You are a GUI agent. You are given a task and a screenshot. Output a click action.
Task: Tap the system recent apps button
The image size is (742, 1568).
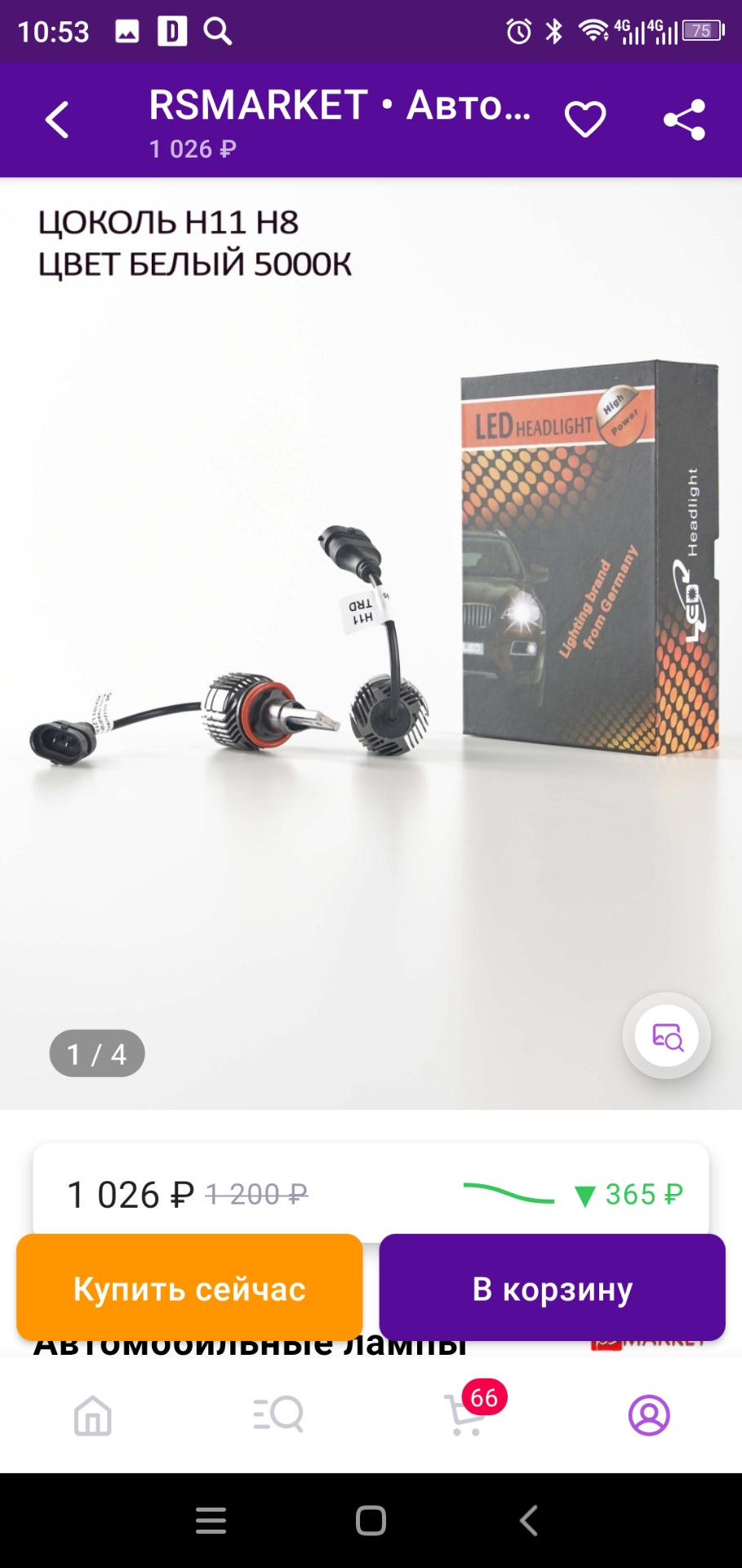point(211,1521)
